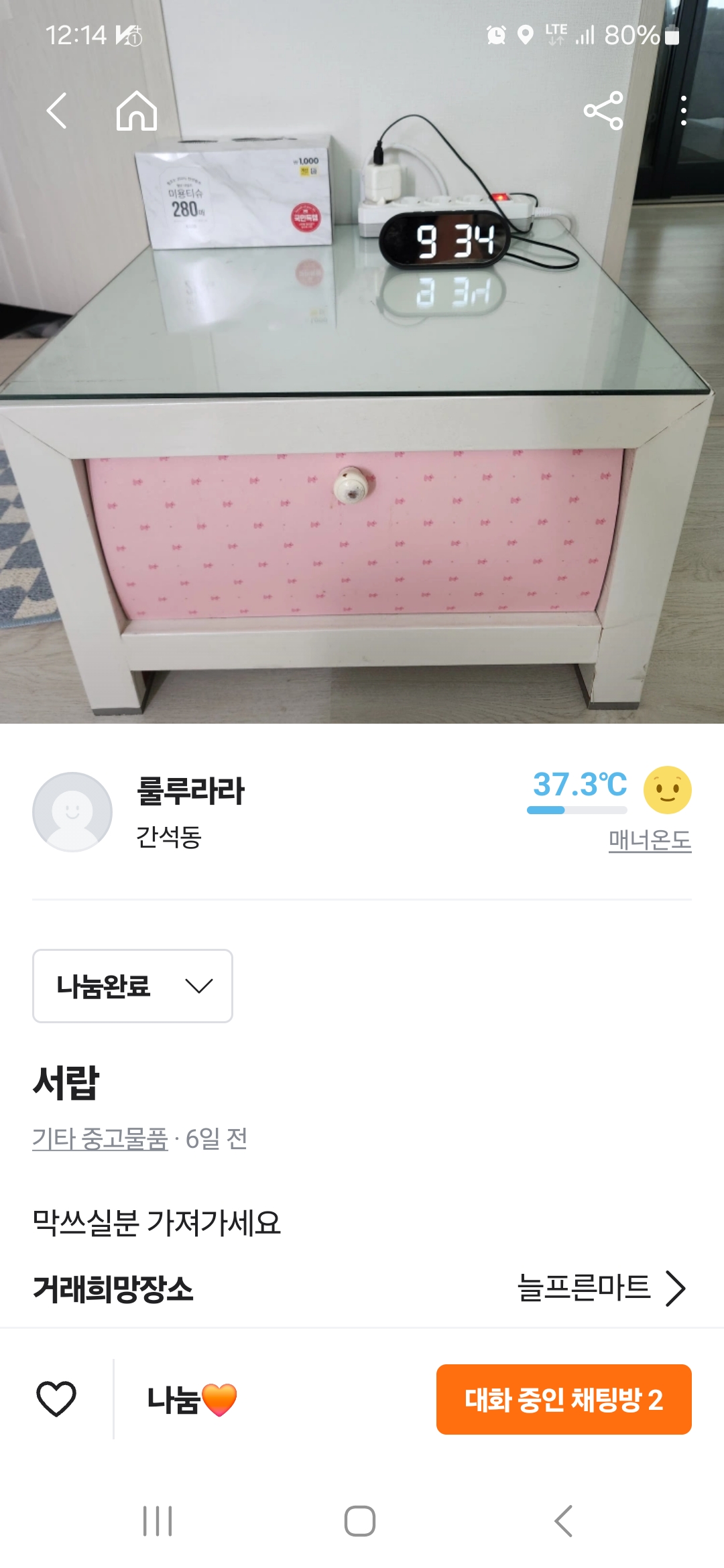
Task: Share this 서랍 listing
Action: 603,111
